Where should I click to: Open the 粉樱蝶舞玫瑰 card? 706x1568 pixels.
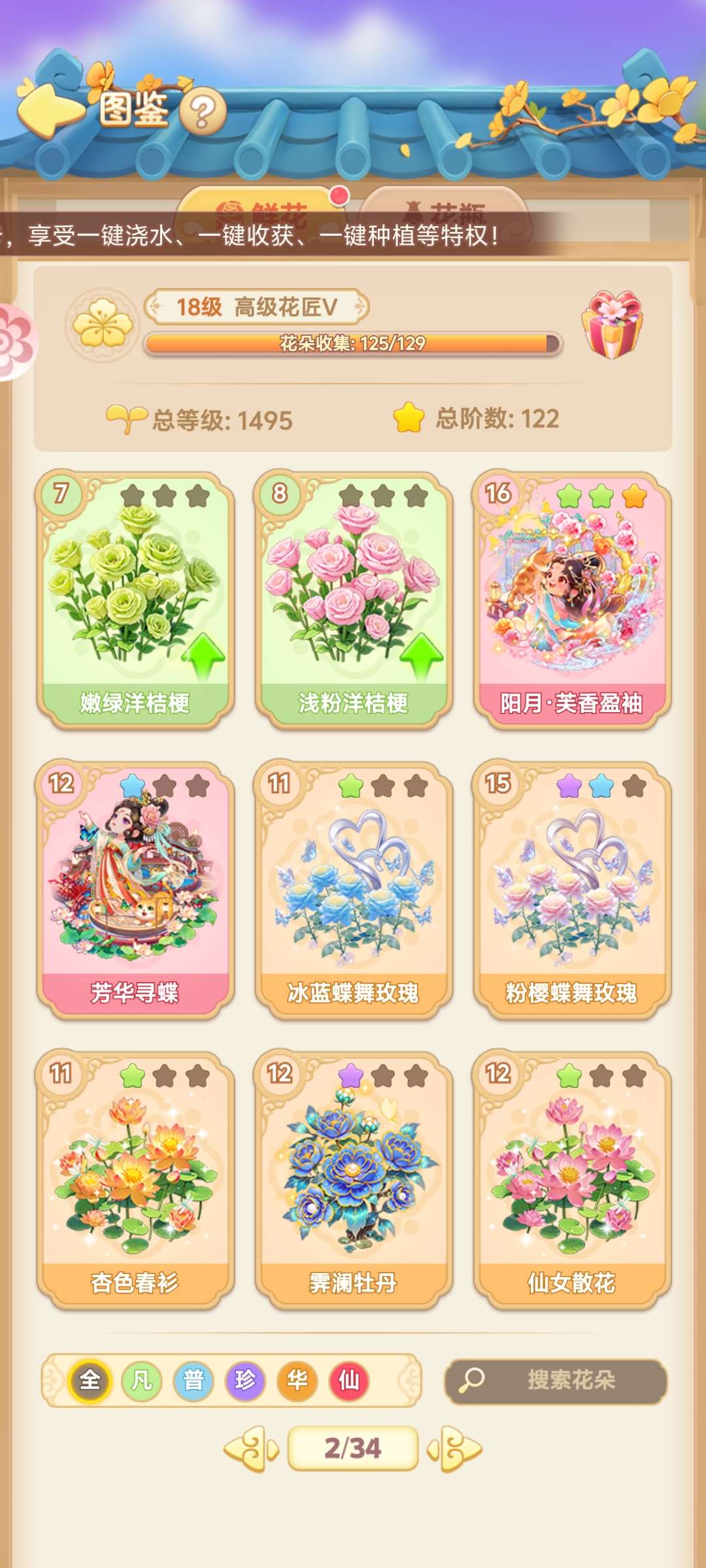[x=572, y=890]
